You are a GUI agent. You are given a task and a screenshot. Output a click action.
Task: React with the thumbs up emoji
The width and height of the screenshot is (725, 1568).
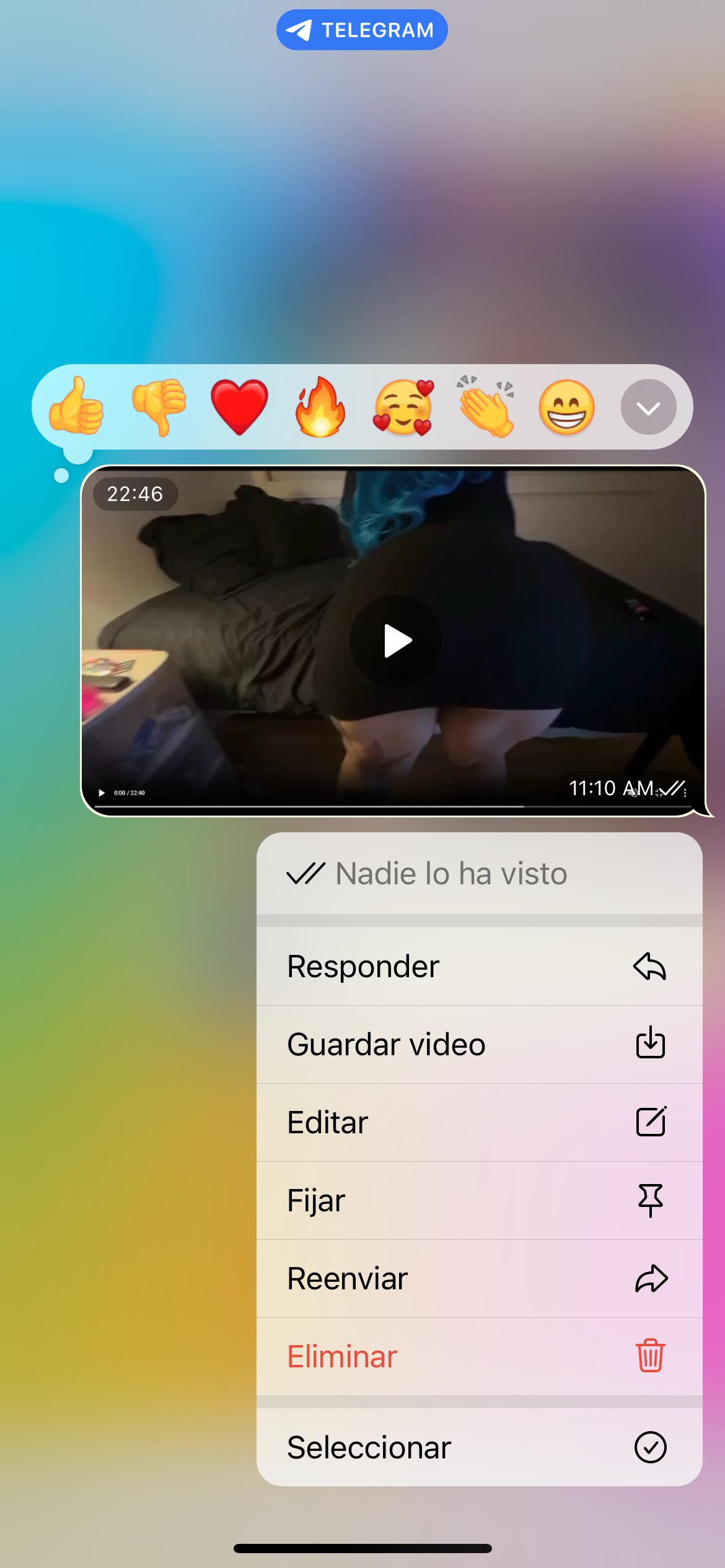[x=76, y=407]
